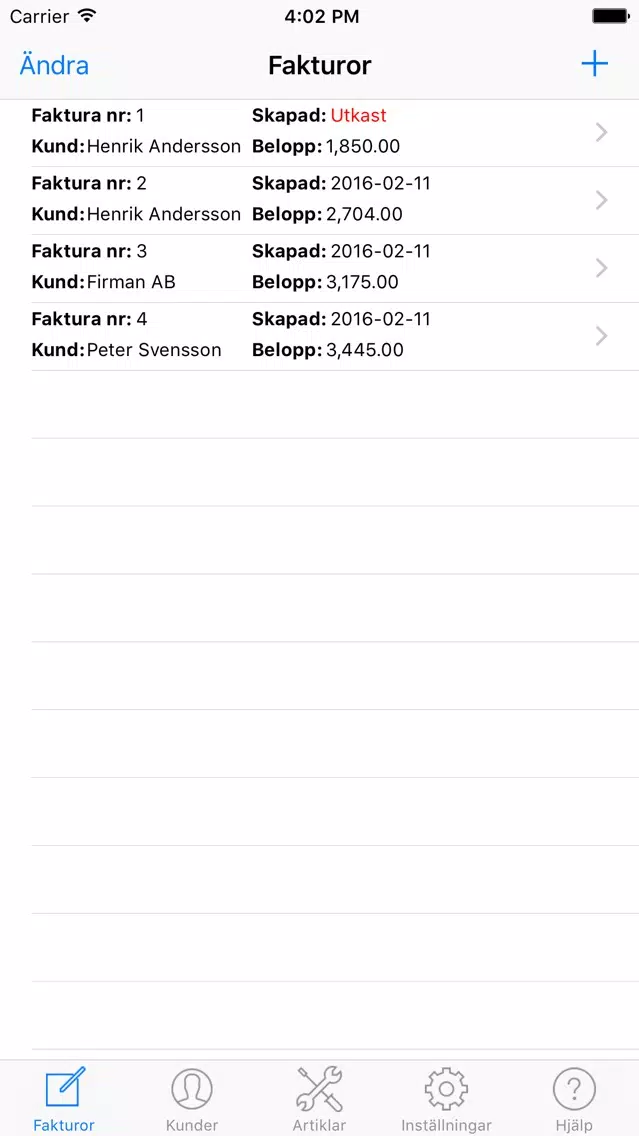Select the Fakturor tab
This screenshot has height=1136, width=639.
click(64, 1099)
